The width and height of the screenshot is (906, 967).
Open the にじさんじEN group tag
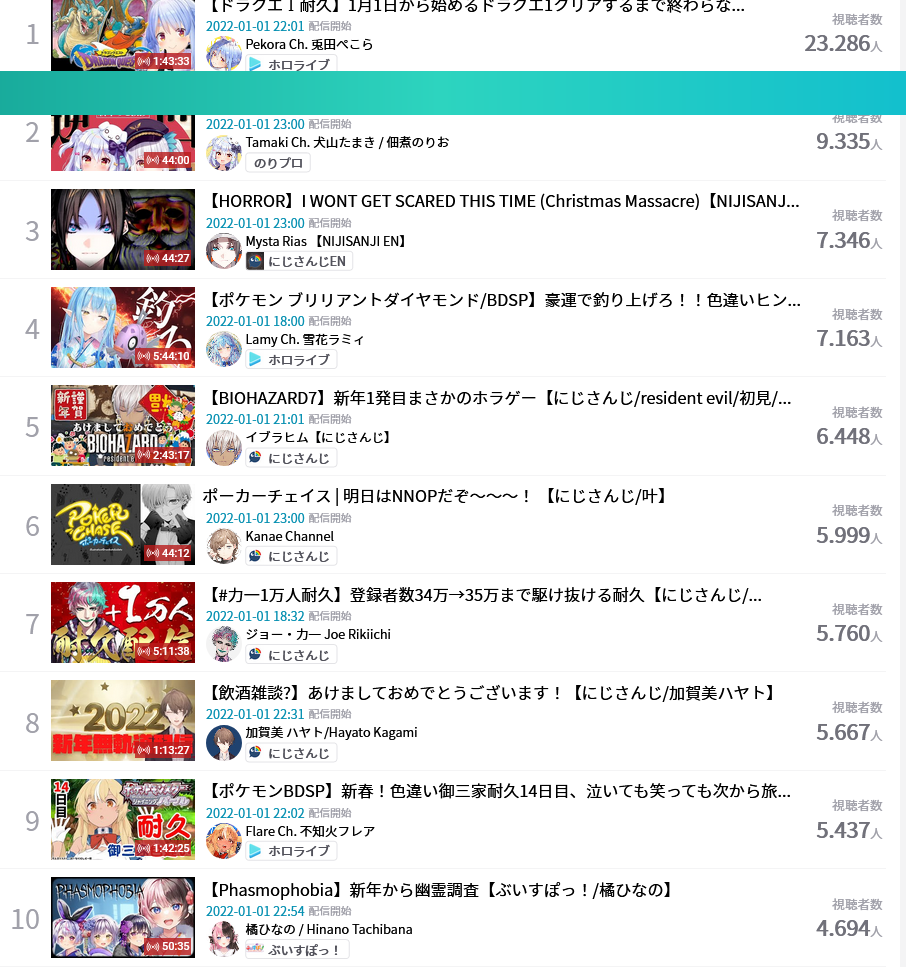[x=299, y=261]
